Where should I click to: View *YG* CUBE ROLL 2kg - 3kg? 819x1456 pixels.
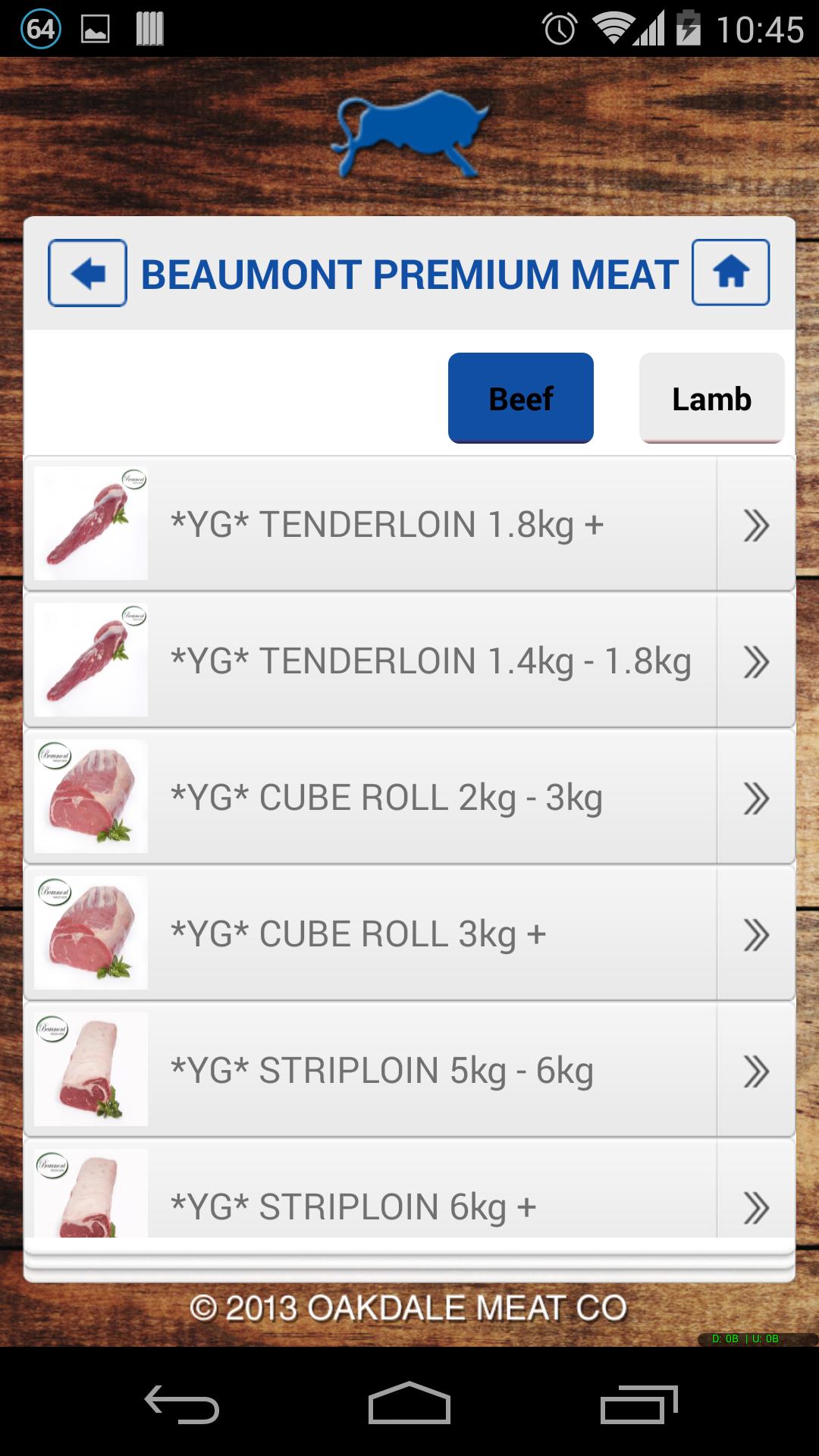pos(409,797)
